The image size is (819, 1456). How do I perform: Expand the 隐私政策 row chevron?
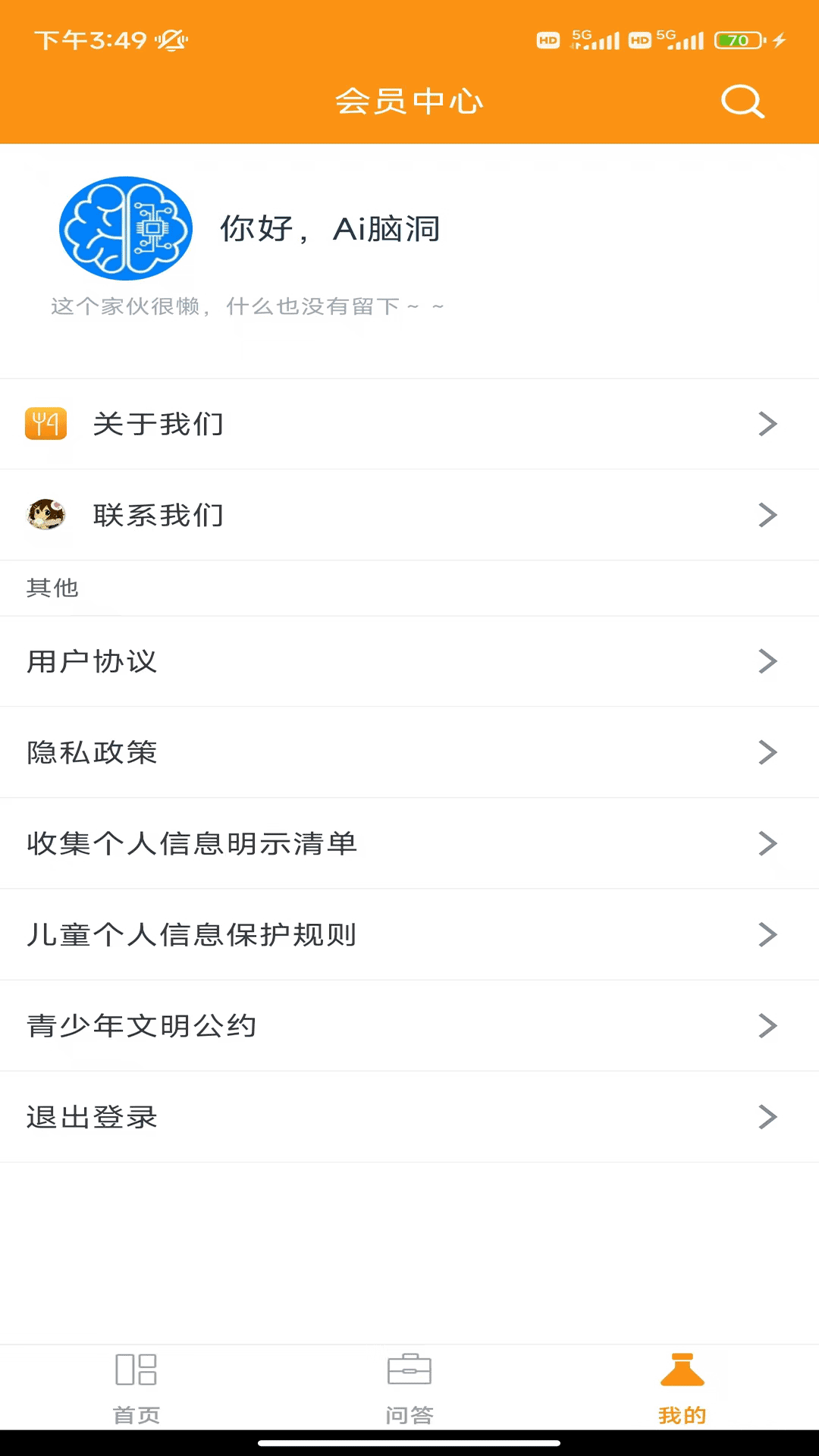[x=767, y=752]
